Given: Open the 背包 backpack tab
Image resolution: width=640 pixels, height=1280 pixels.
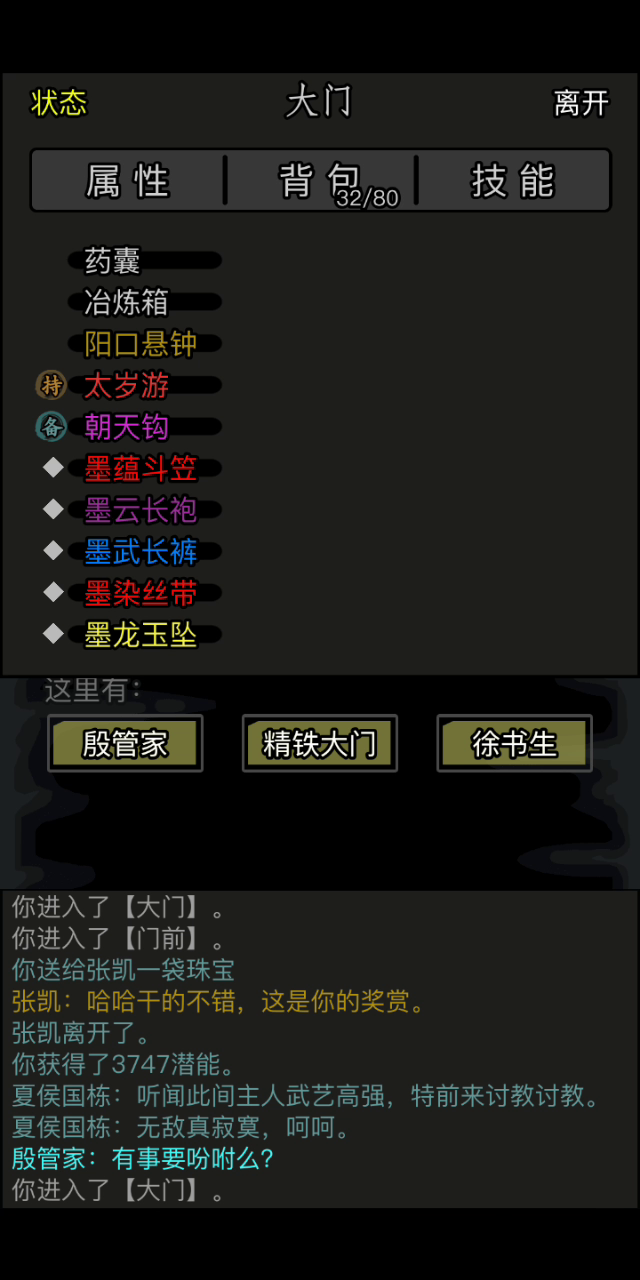Looking at the screenshot, I should (320, 181).
